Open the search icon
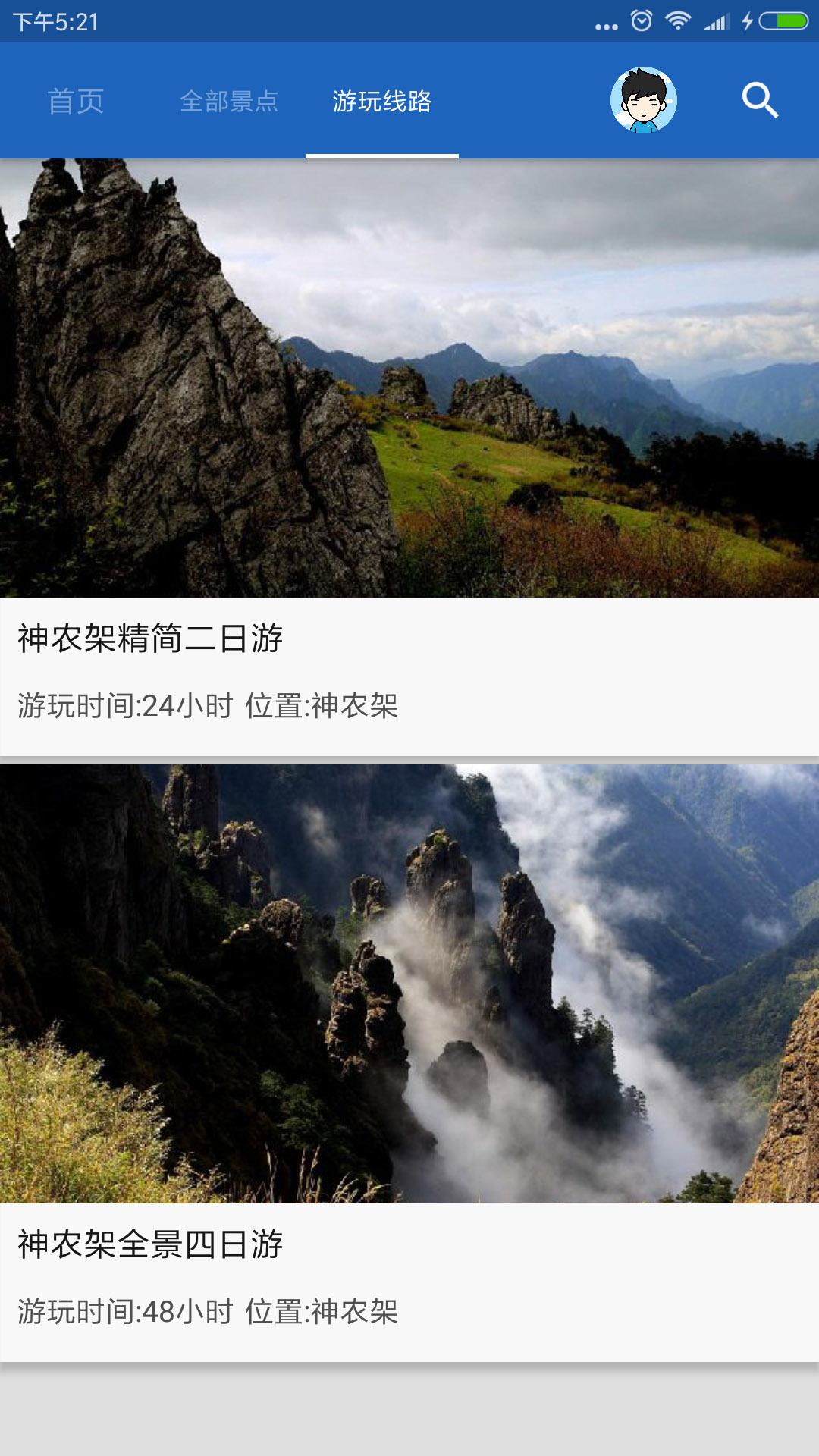Viewport: 819px width, 1456px height. [x=760, y=100]
